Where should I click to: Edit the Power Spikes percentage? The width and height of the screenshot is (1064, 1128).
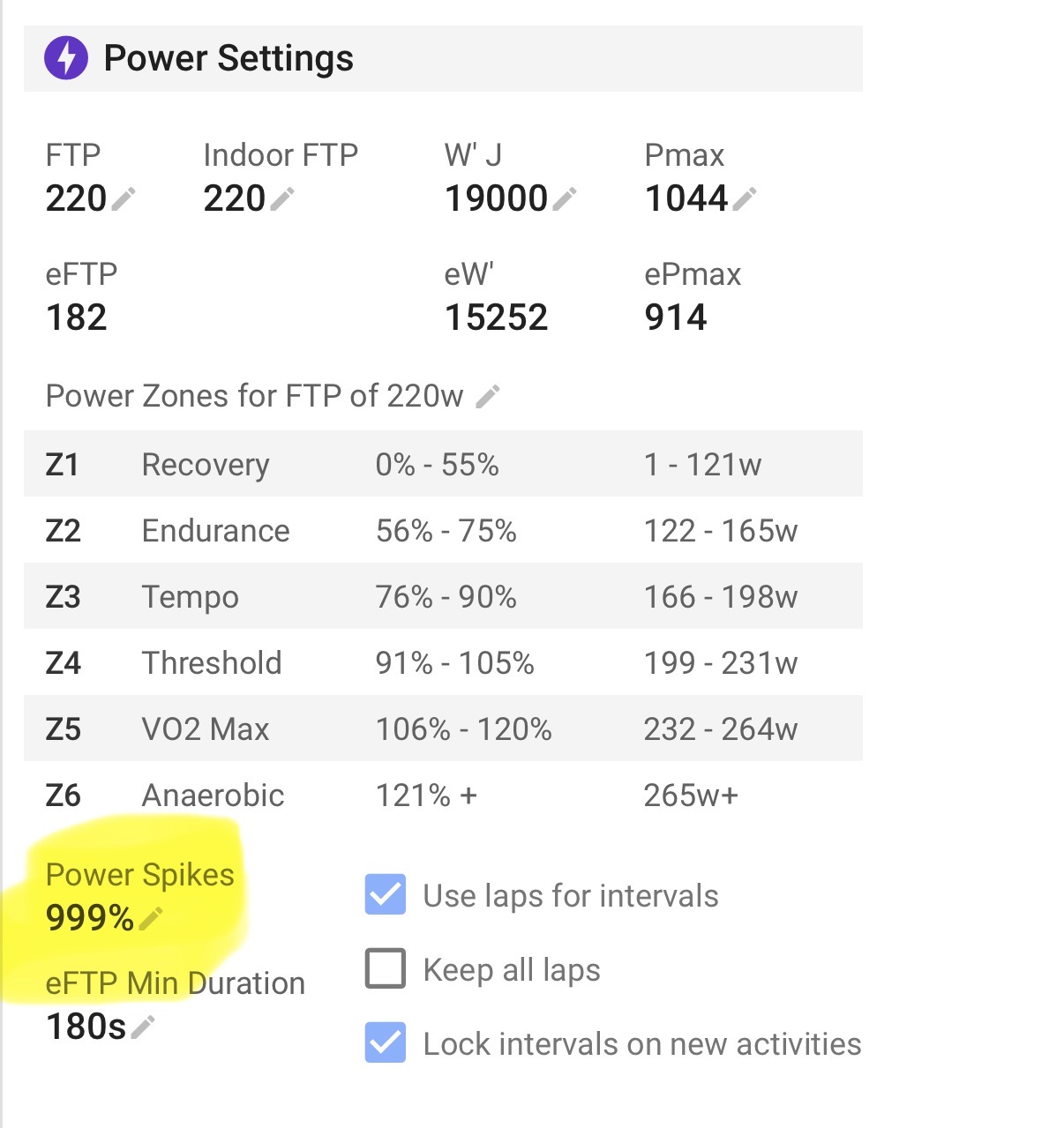point(151,920)
